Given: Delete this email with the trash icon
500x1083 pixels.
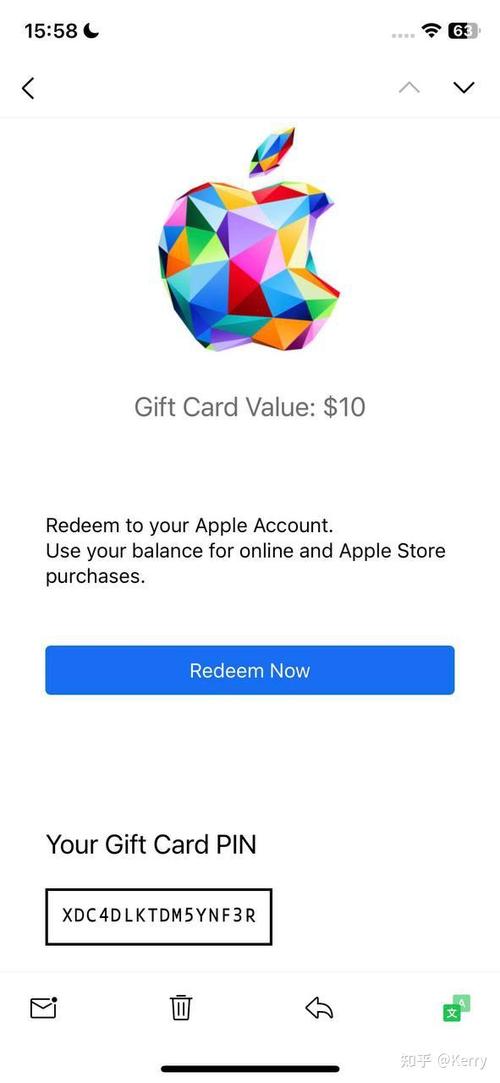Looking at the screenshot, I should click(x=181, y=1008).
